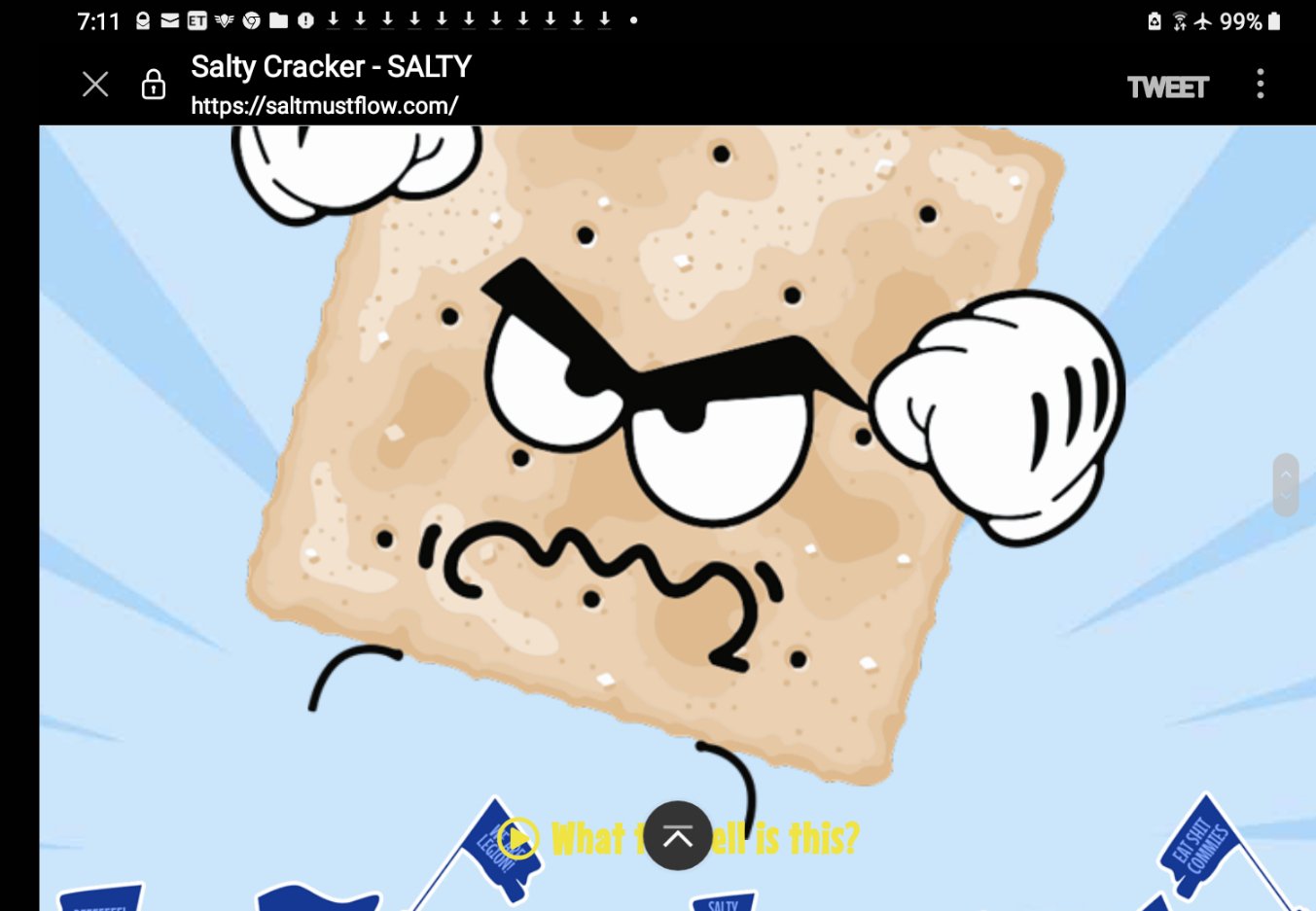
Task: View site security lock info
Action: point(154,86)
